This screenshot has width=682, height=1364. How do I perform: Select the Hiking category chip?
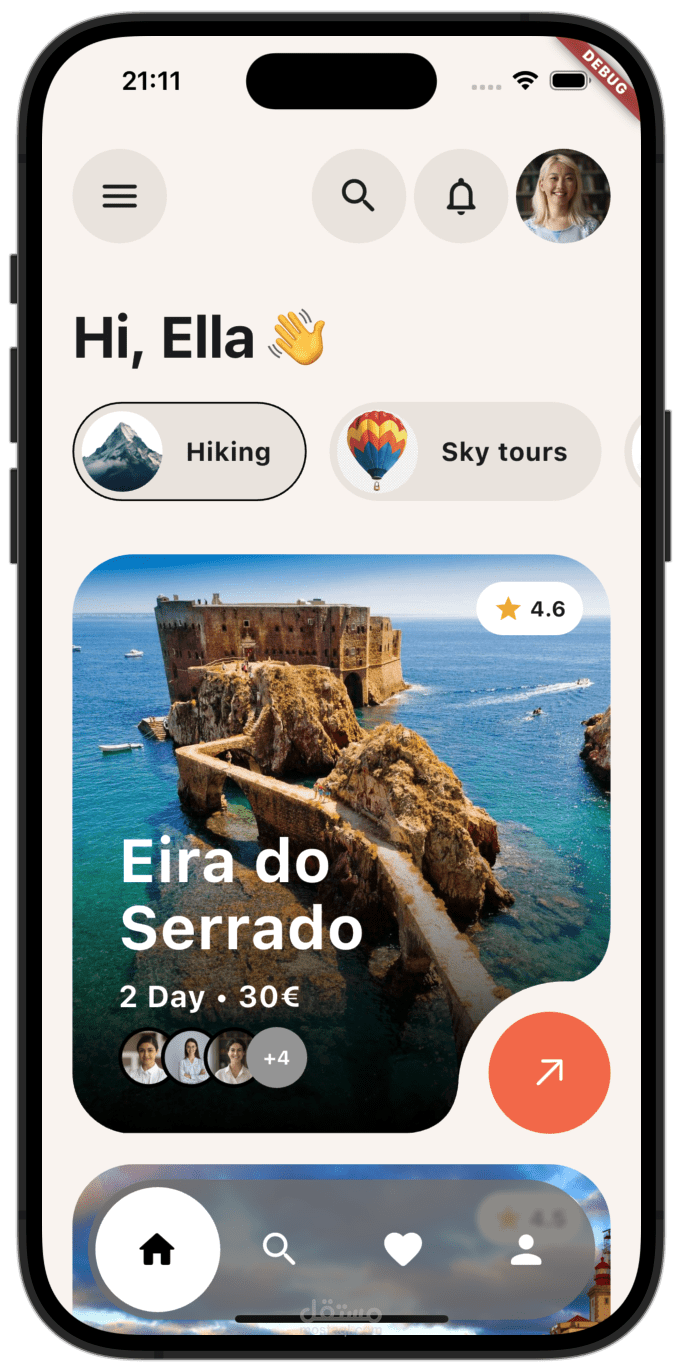pos(189,451)
